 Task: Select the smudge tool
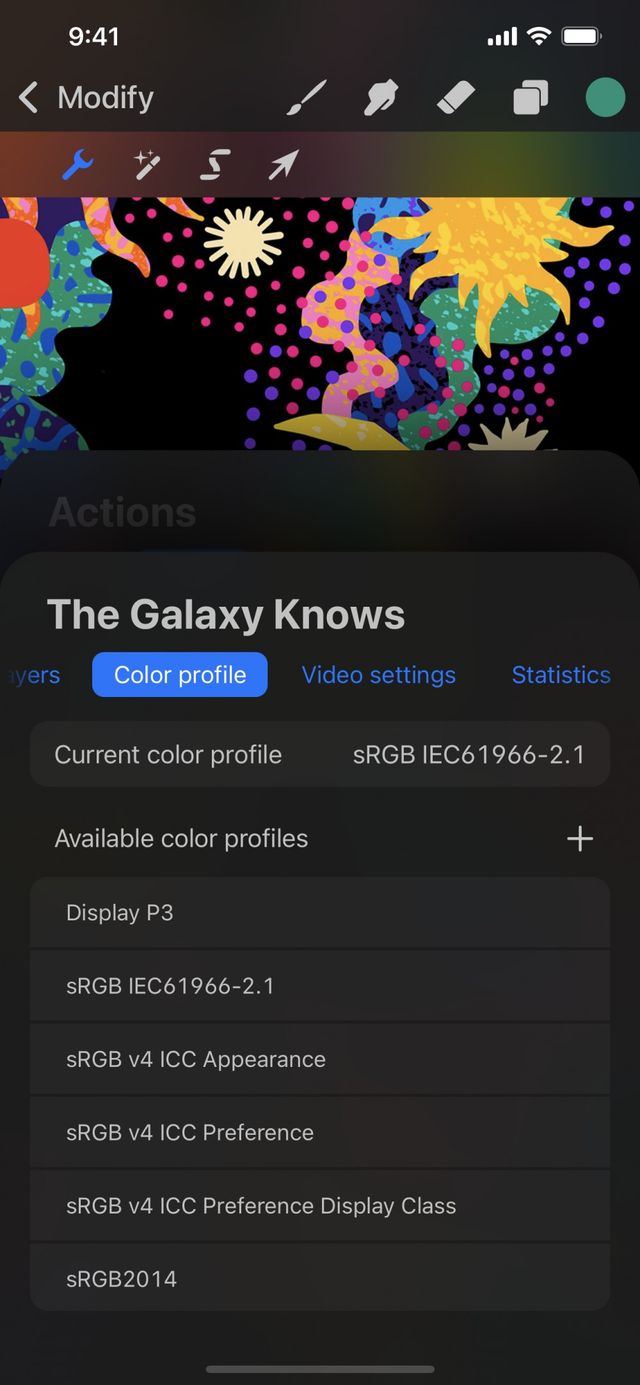[382, 98]
